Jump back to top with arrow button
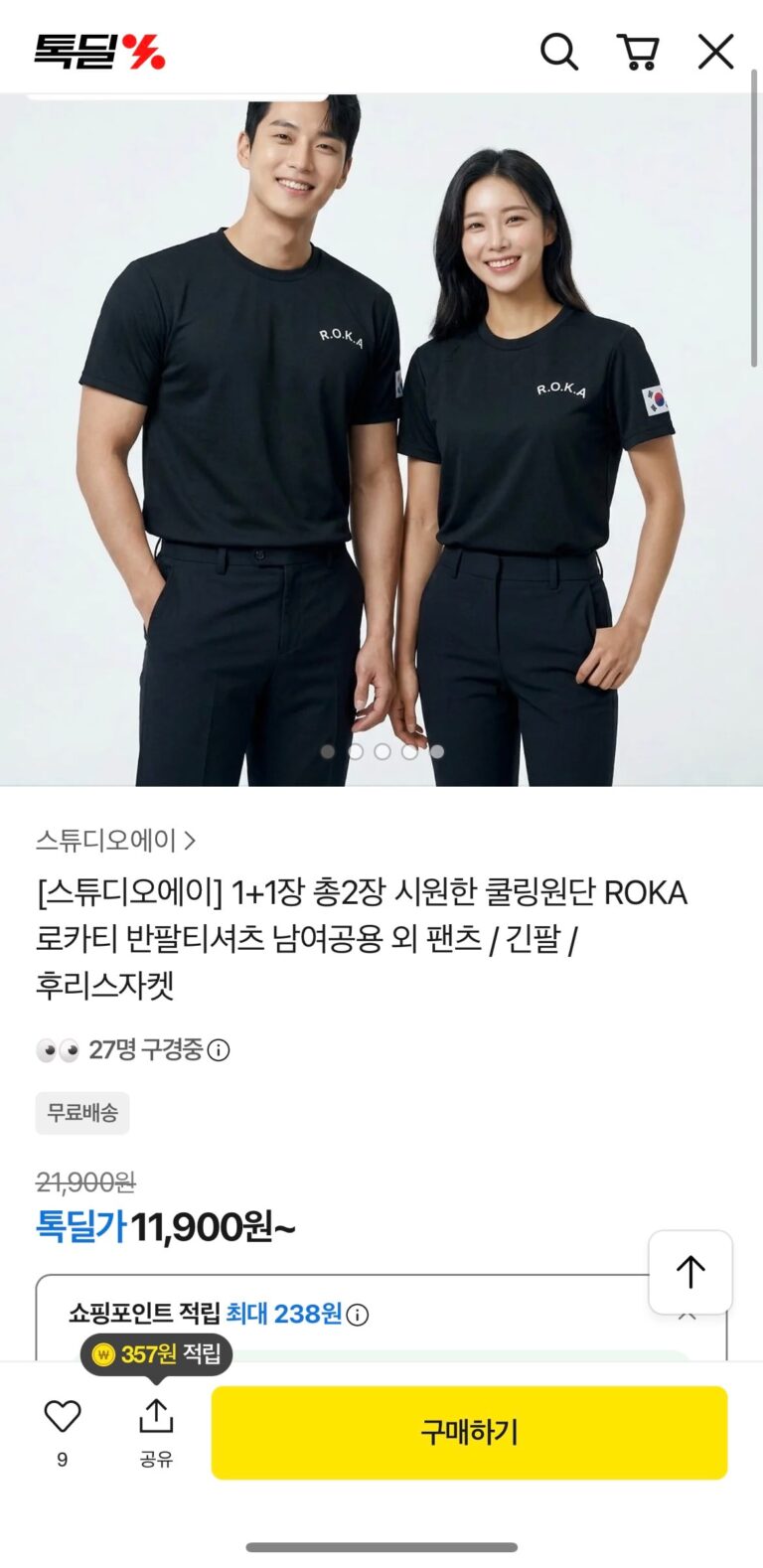 pos(690,1272)
